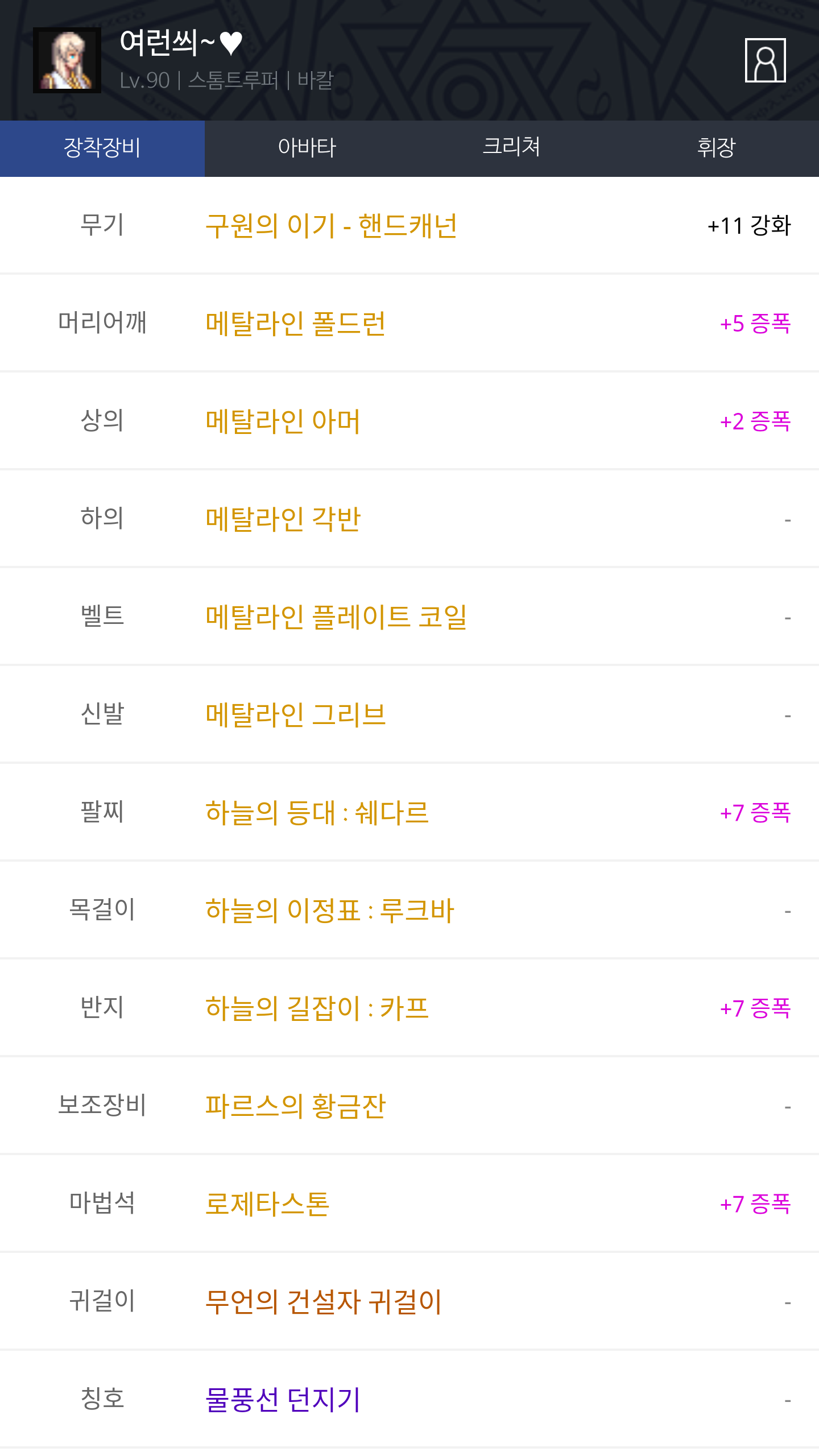View 무언의 건설자 귀걸이 earring
Viewport: 819px width, 1456px height.
409,1301
